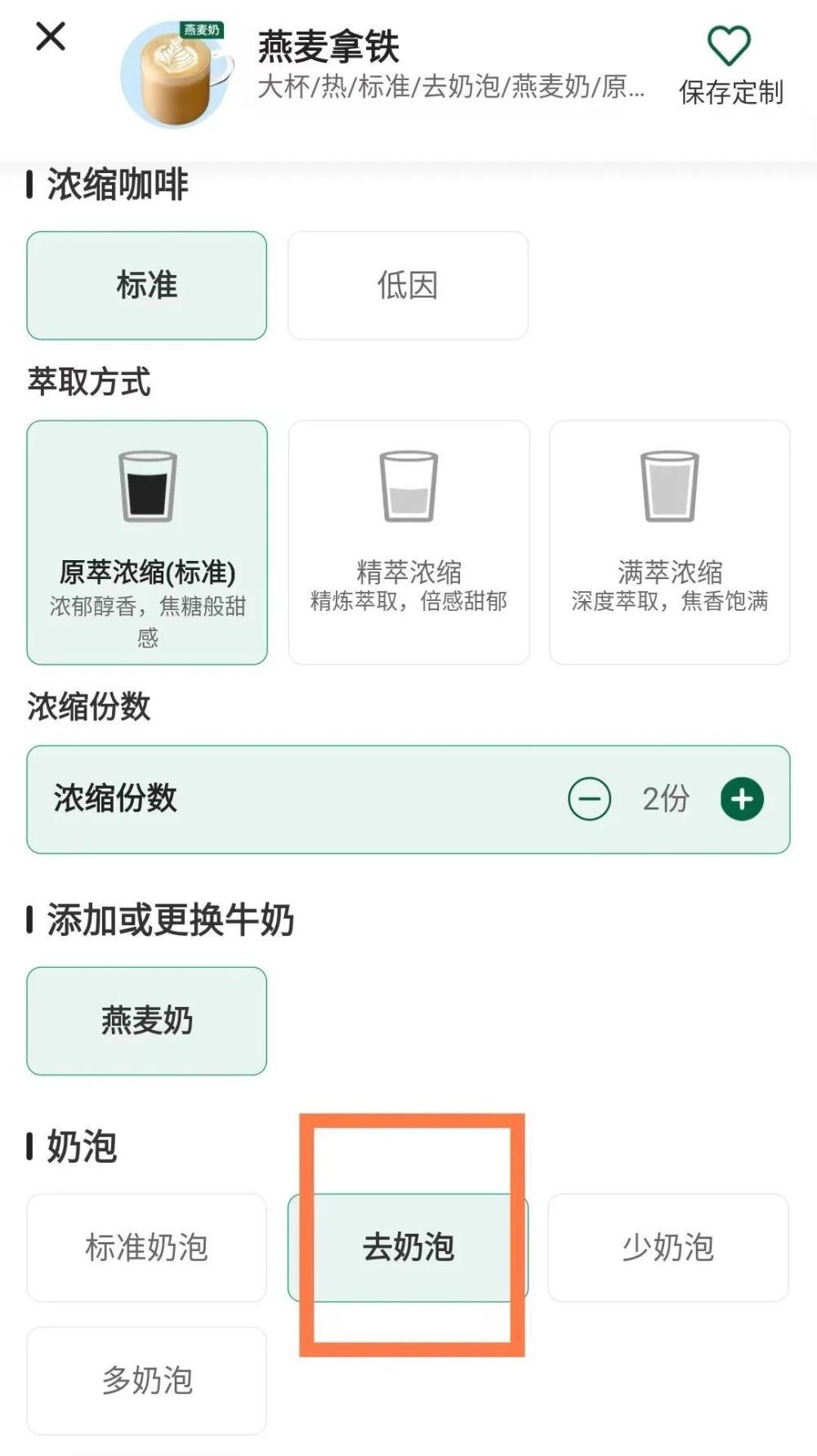This screenshot has width=817, height=1456.
Task: Select 标准 espresso option
Action: [147, 285]
